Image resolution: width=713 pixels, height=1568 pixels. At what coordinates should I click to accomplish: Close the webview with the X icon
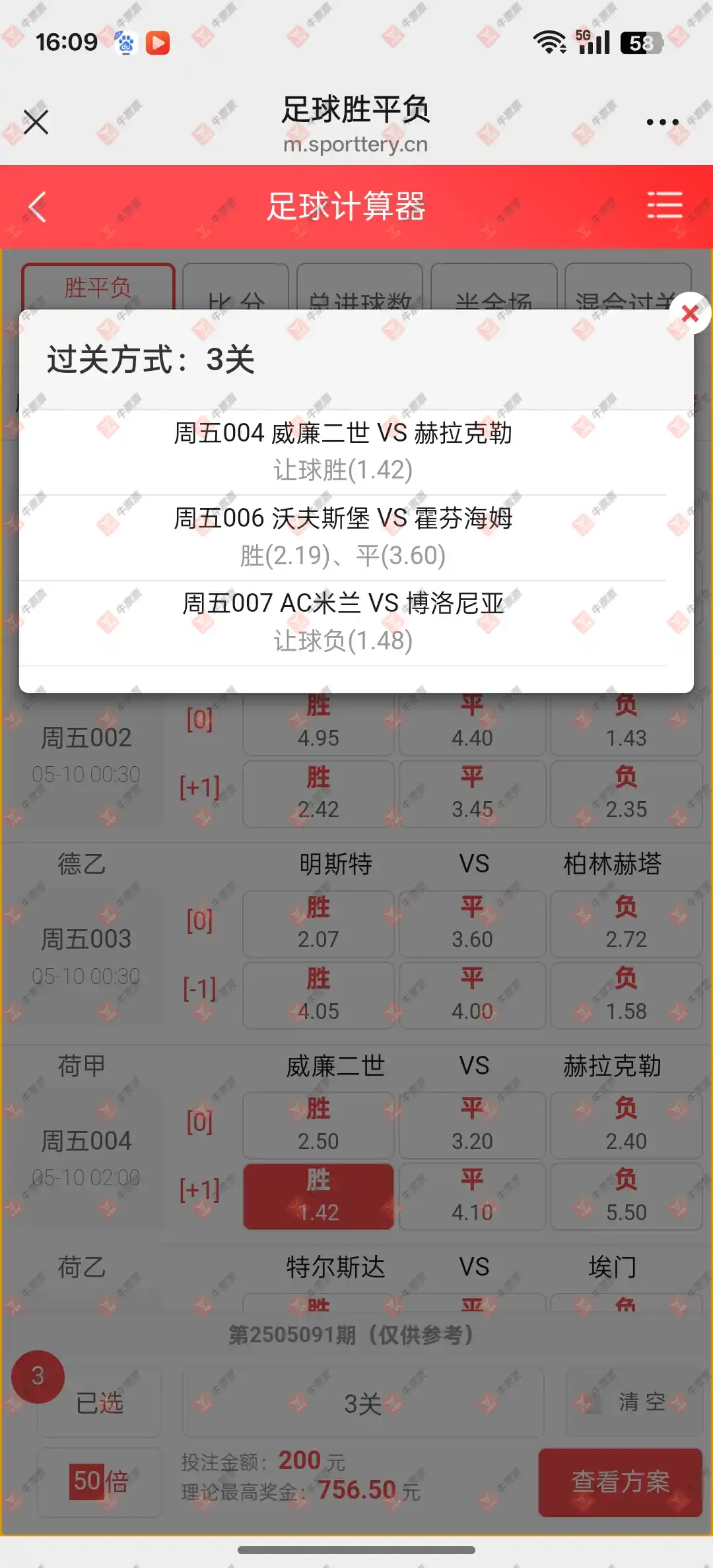[x=36, y=122]
